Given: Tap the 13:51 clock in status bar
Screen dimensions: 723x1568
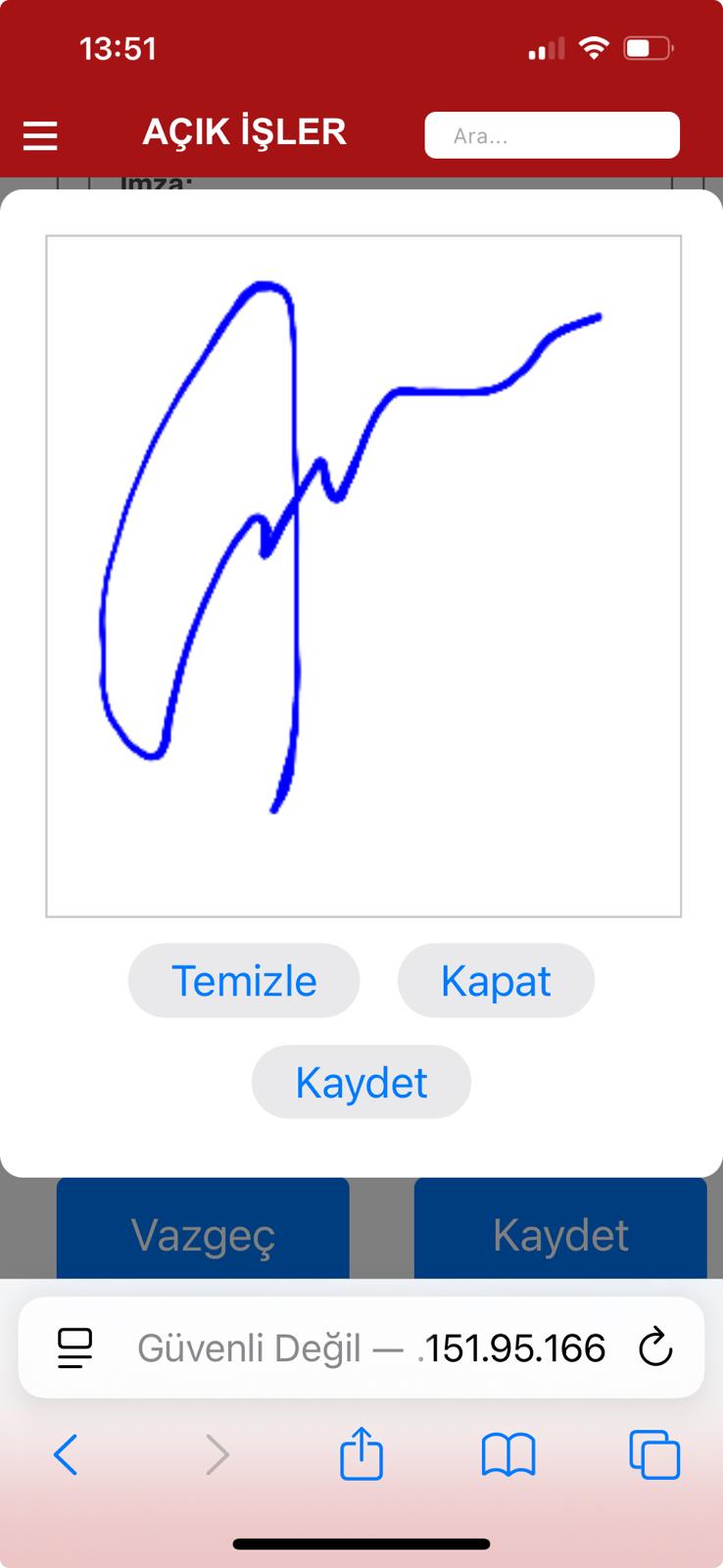Looking at the screenshot, I should (118, 47).
